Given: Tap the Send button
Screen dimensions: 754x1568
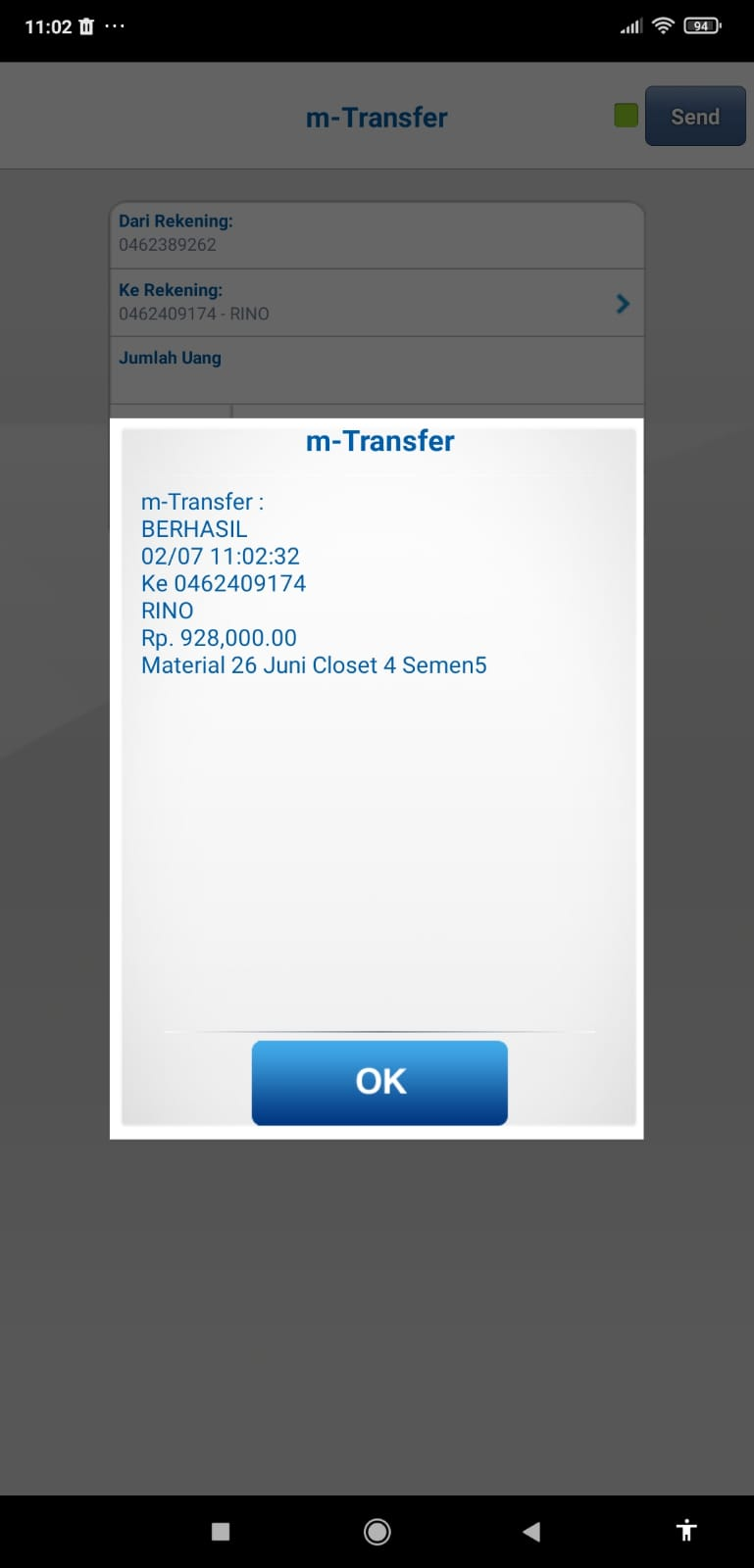Looking at the screenshot, I should coord(694,117).
